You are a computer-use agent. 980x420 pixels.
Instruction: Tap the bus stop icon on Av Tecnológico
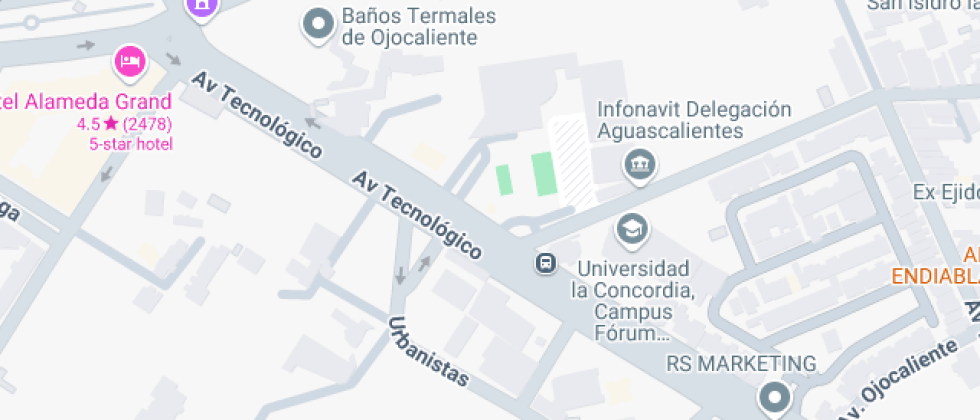point(546,262)
